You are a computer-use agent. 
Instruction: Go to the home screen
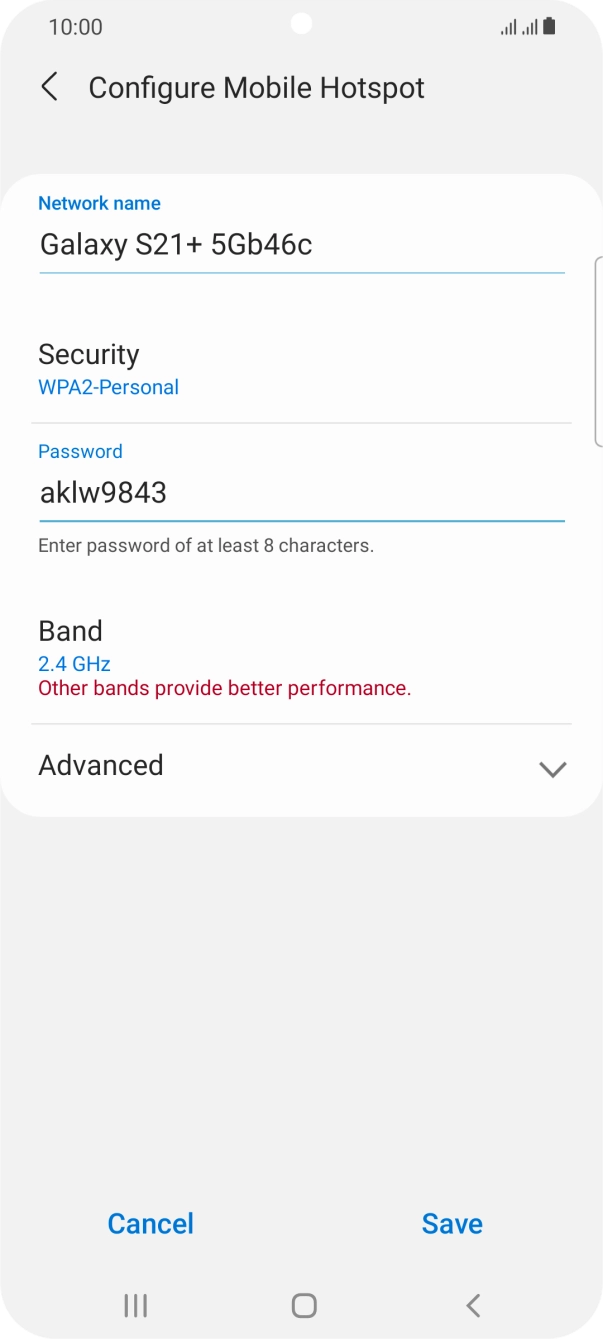tap(304, 1305)
